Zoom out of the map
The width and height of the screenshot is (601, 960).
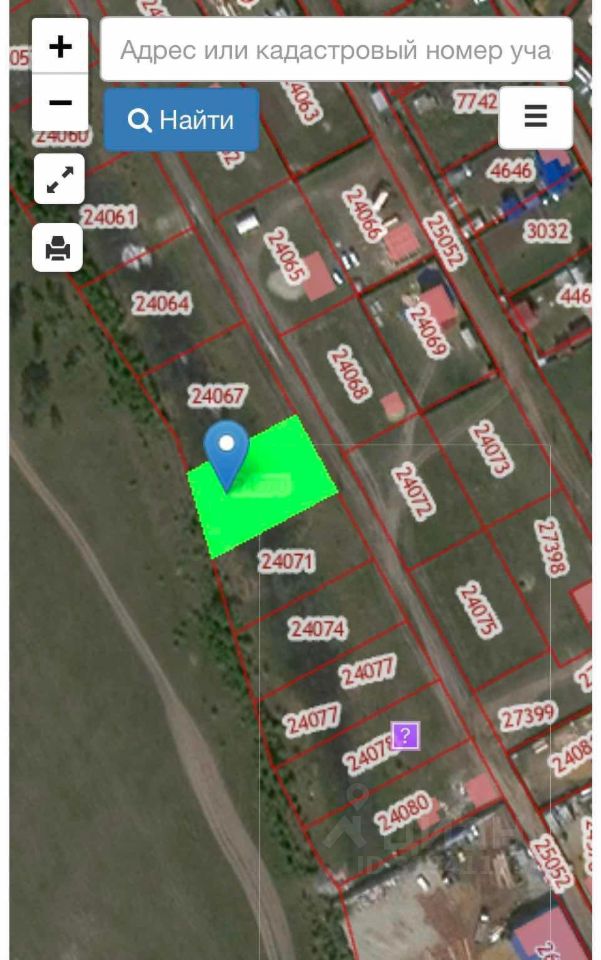60,102
